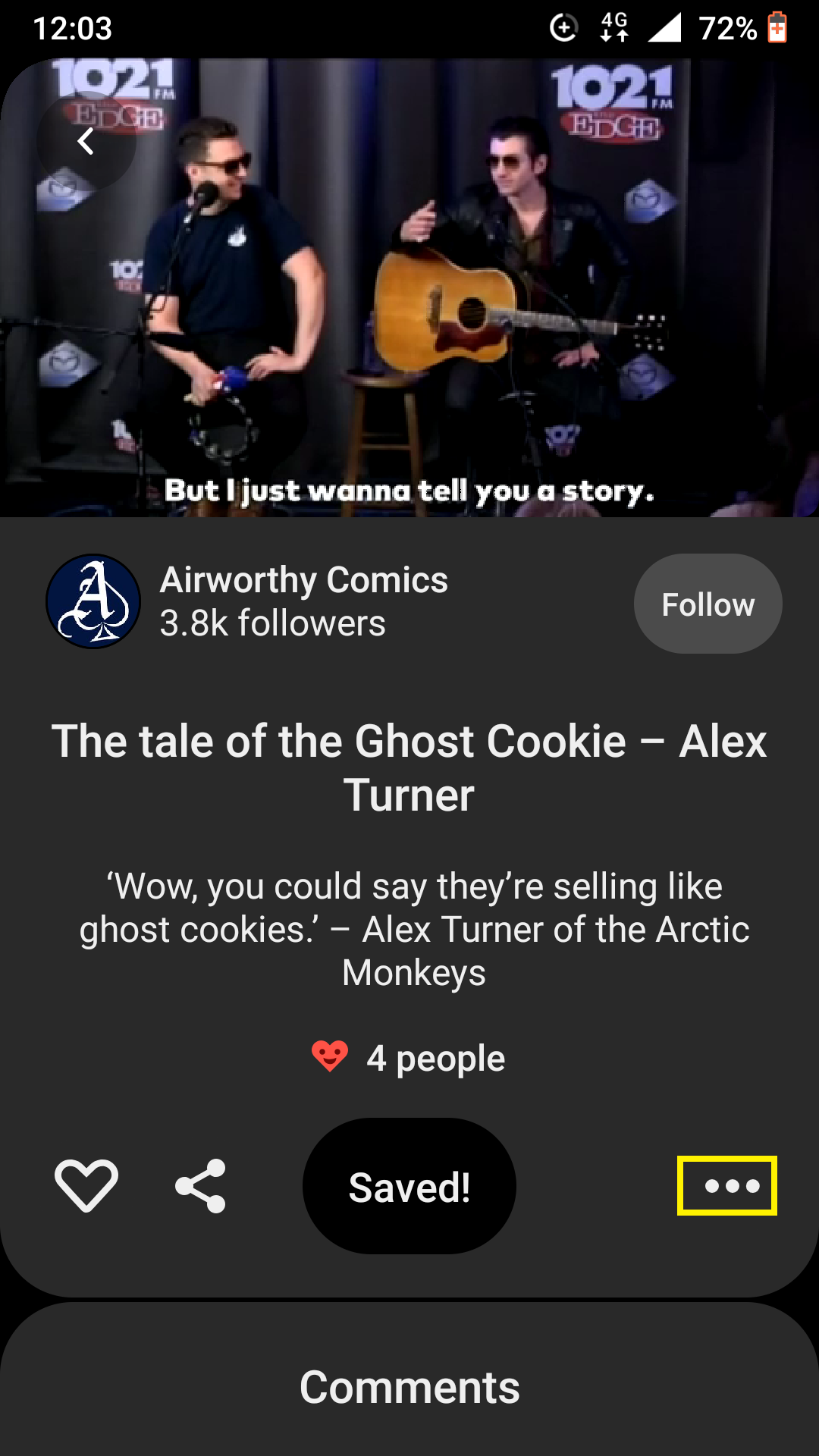
Task: Follow Airworthy Comics
Action: (708, 604)
